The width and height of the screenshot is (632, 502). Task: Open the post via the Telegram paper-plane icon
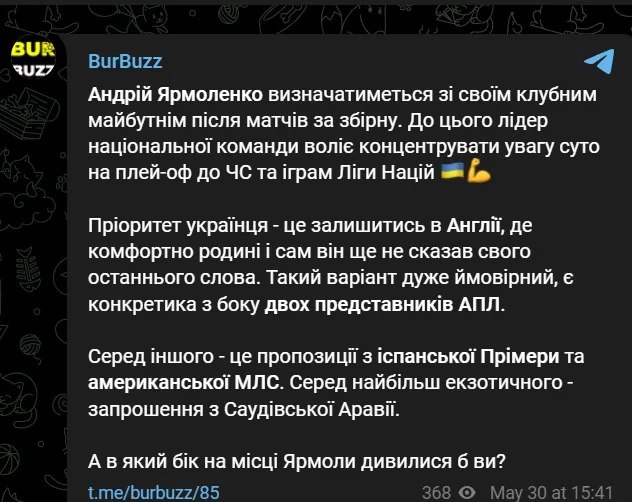pyautogui.click(x=598, y=62)
